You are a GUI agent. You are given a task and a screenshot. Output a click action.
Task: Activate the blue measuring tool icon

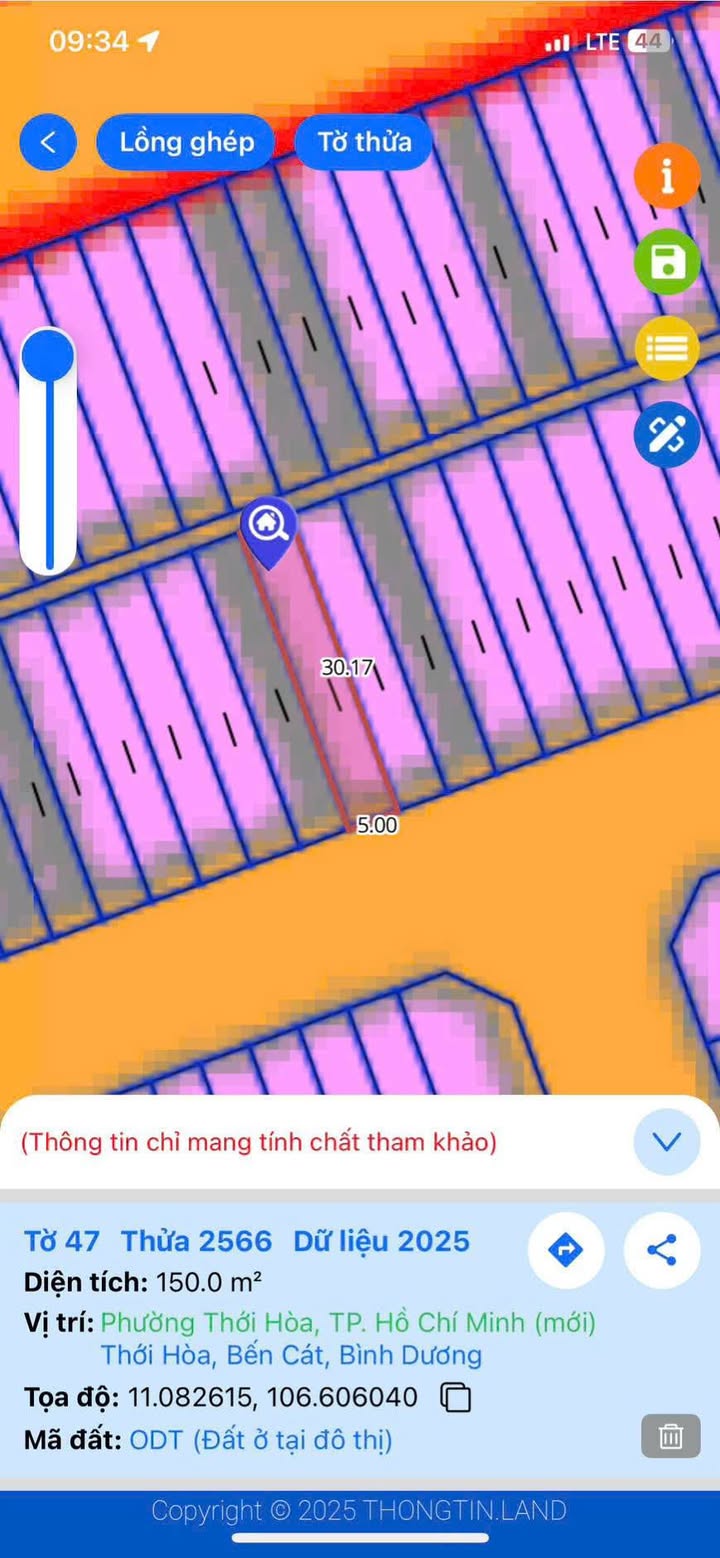666,435
